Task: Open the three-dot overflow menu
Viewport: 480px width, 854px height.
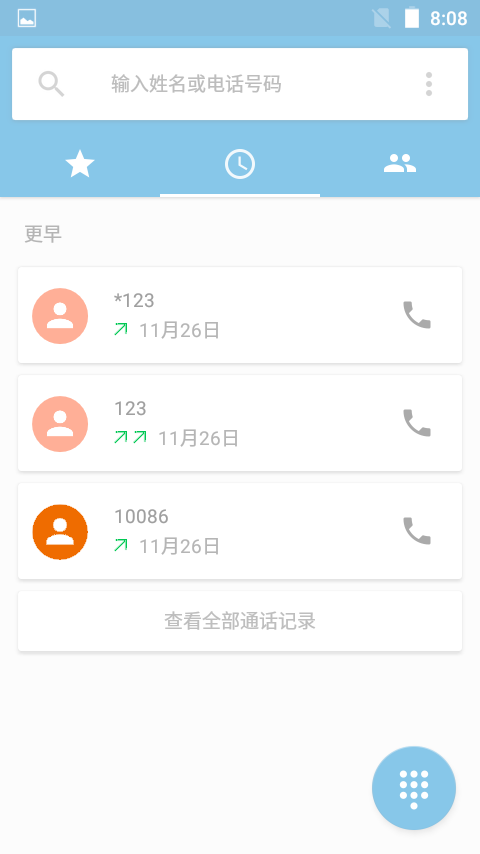Action: tap(429, 84)
